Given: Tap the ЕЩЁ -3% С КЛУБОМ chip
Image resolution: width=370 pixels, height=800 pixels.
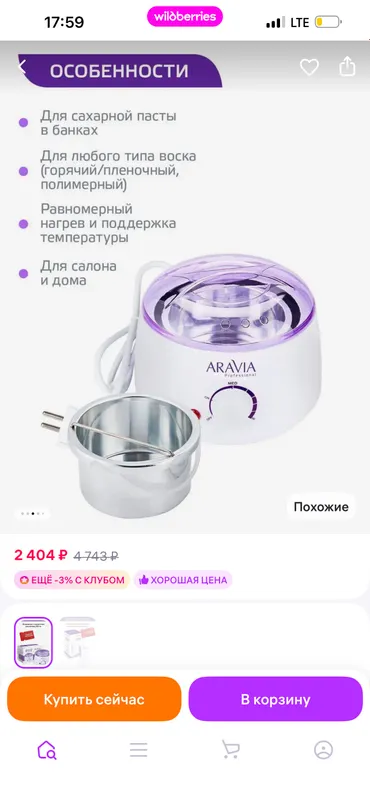Looking at the screenshot, I should (x=72, y=580).
